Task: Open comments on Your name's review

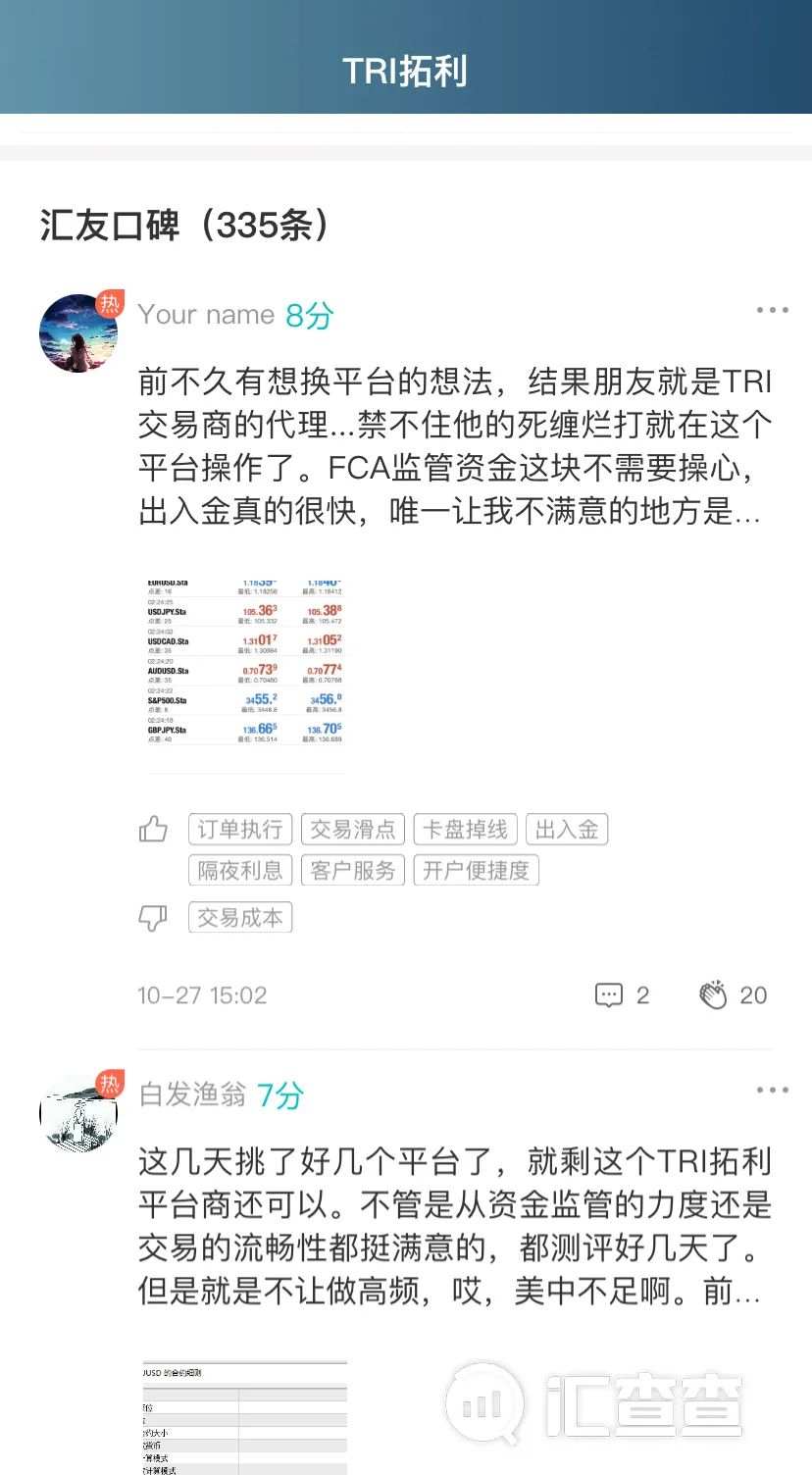Action: coord(622,995)
